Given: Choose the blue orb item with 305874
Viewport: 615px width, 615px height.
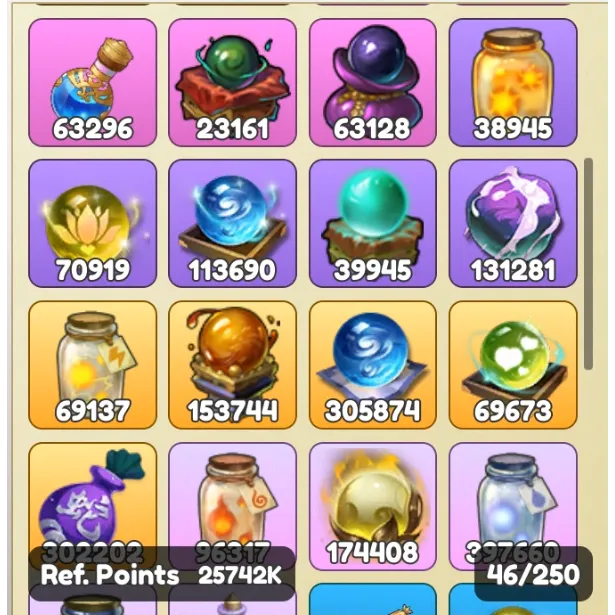Looking at the screenshot, I should 372,364.
